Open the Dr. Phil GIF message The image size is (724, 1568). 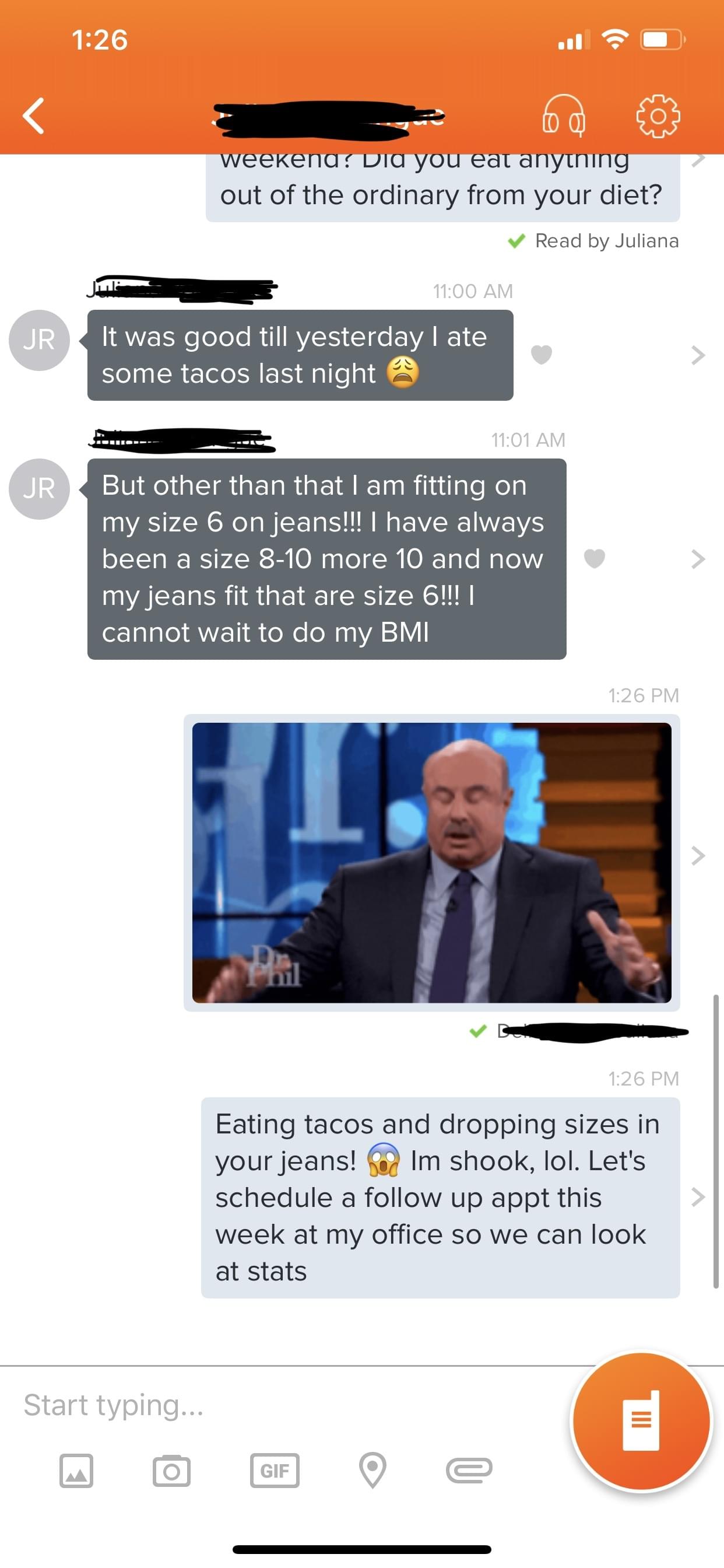point(431,862)
